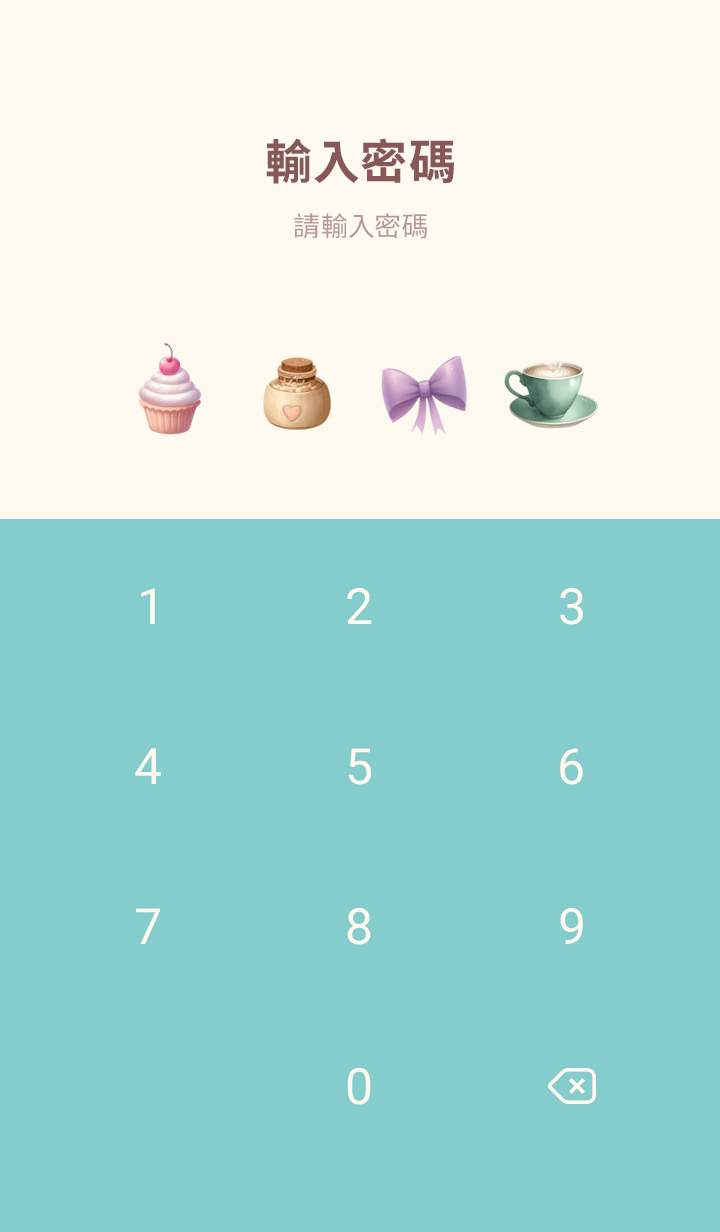The width and height of the screenshot is (720, 1232).
Task: Tap the number 6 key
Action: [571, 767]
